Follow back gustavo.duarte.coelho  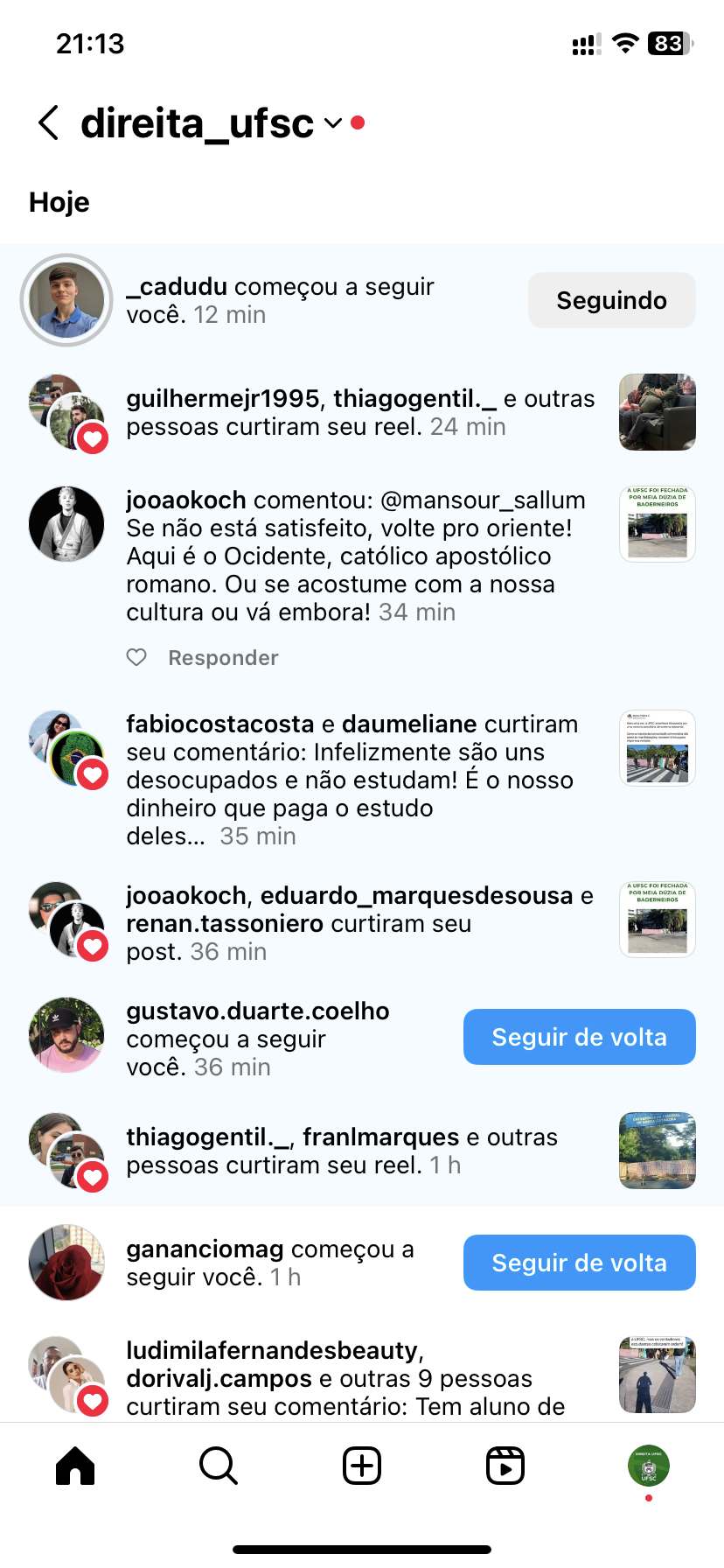click(579, 1037)
